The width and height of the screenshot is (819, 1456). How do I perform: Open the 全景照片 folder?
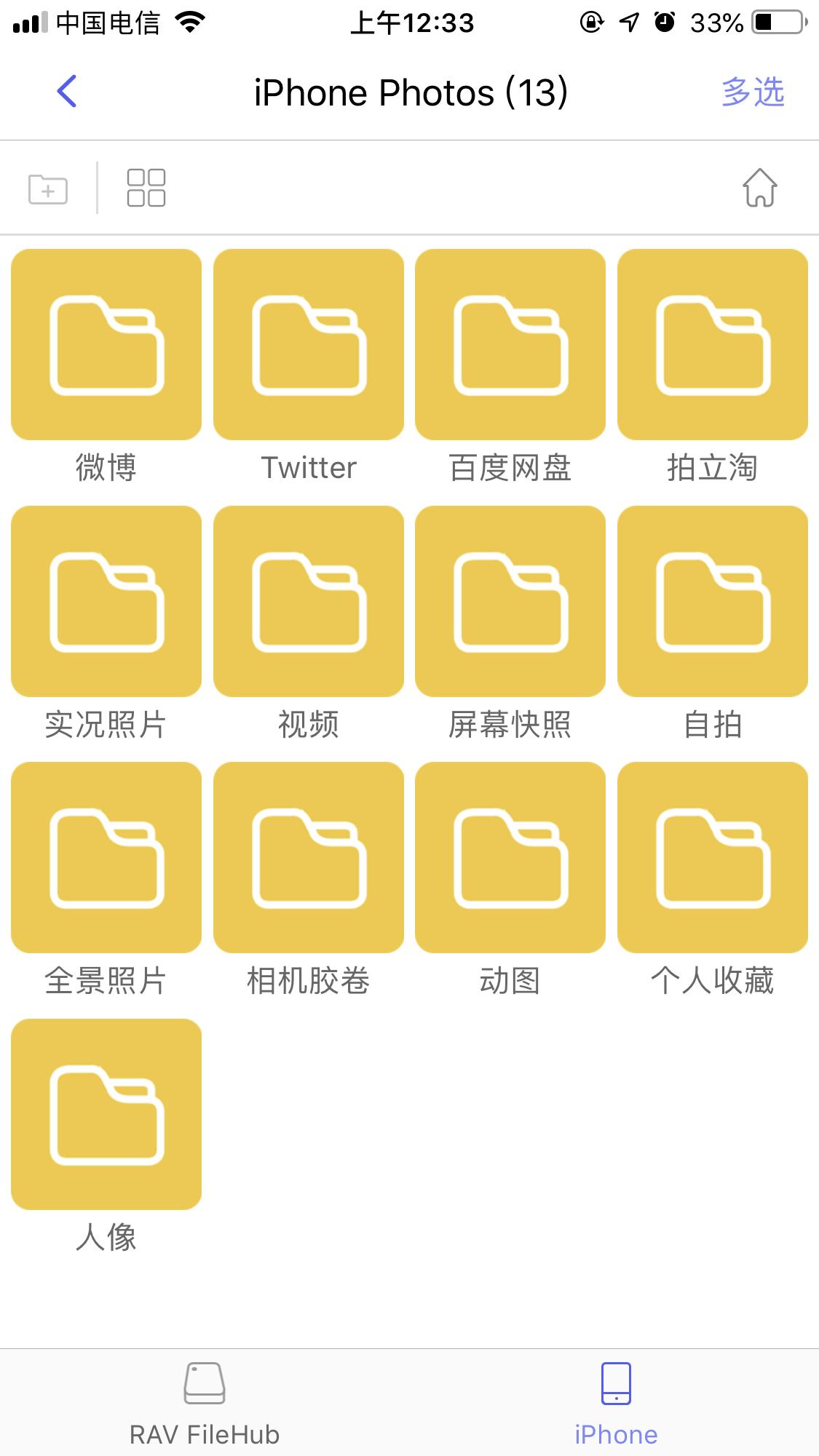(106, 859)
